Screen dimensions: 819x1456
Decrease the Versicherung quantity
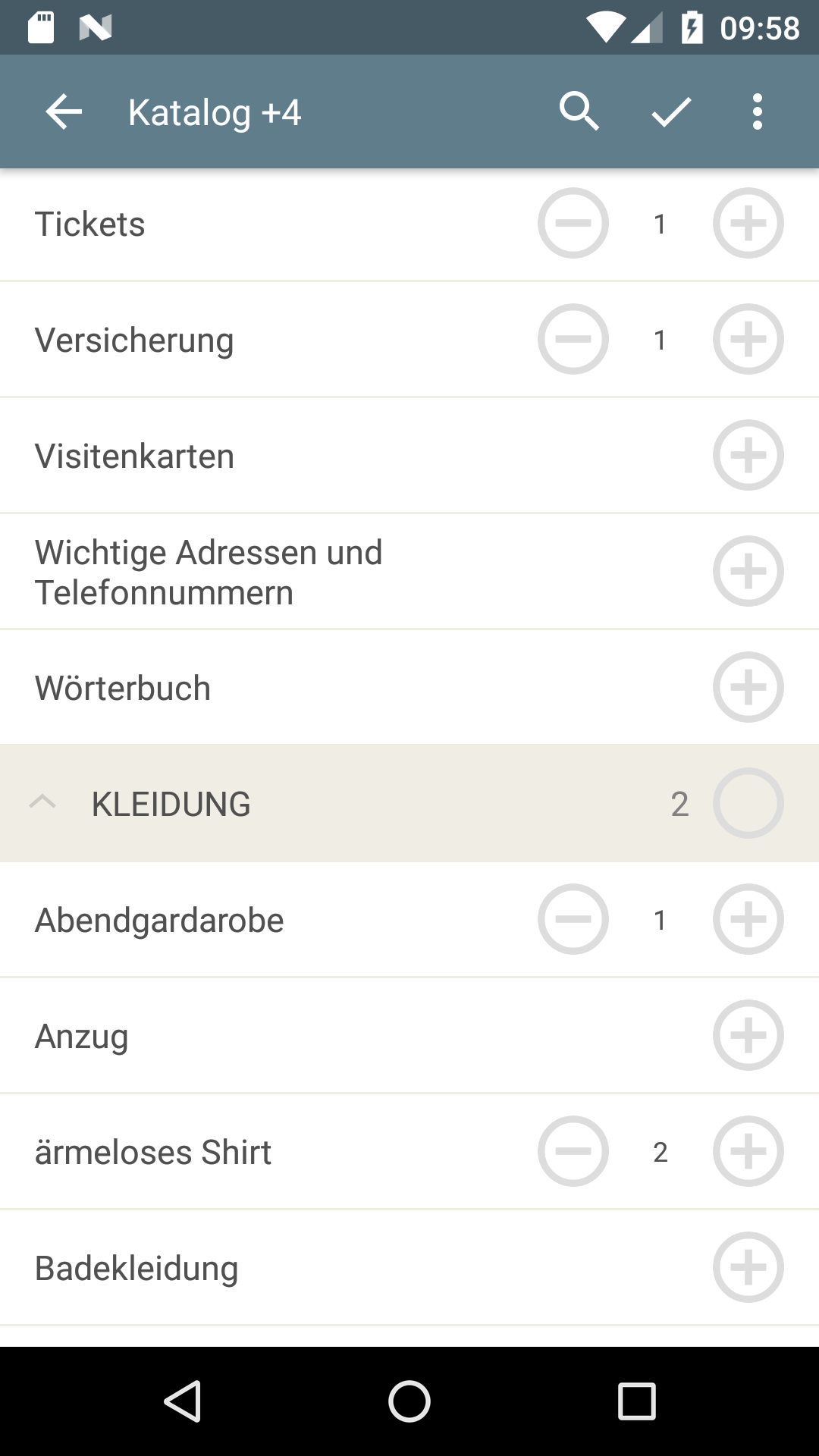(x=573, y=339)
